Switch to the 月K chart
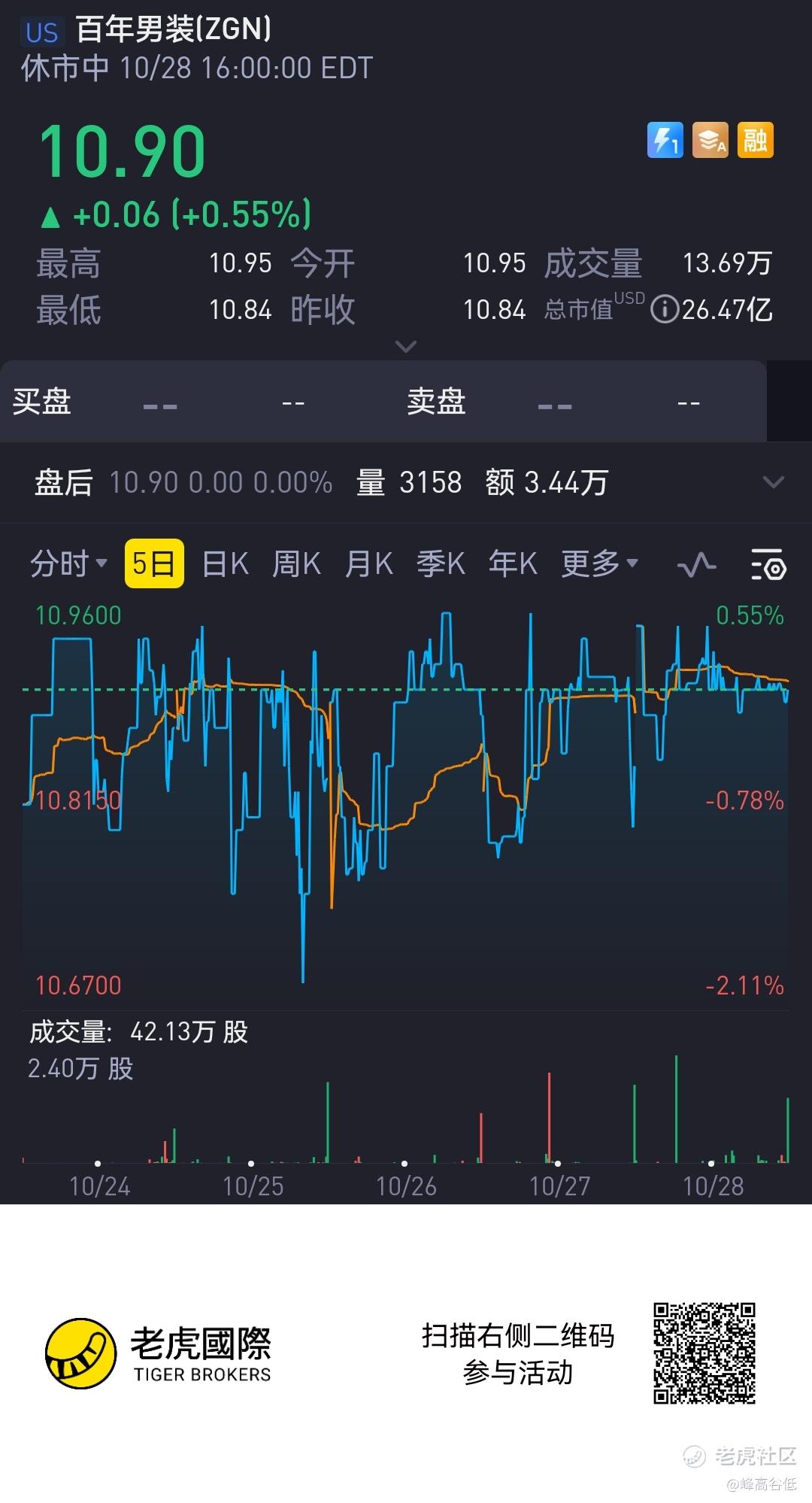 click(368, 563)
